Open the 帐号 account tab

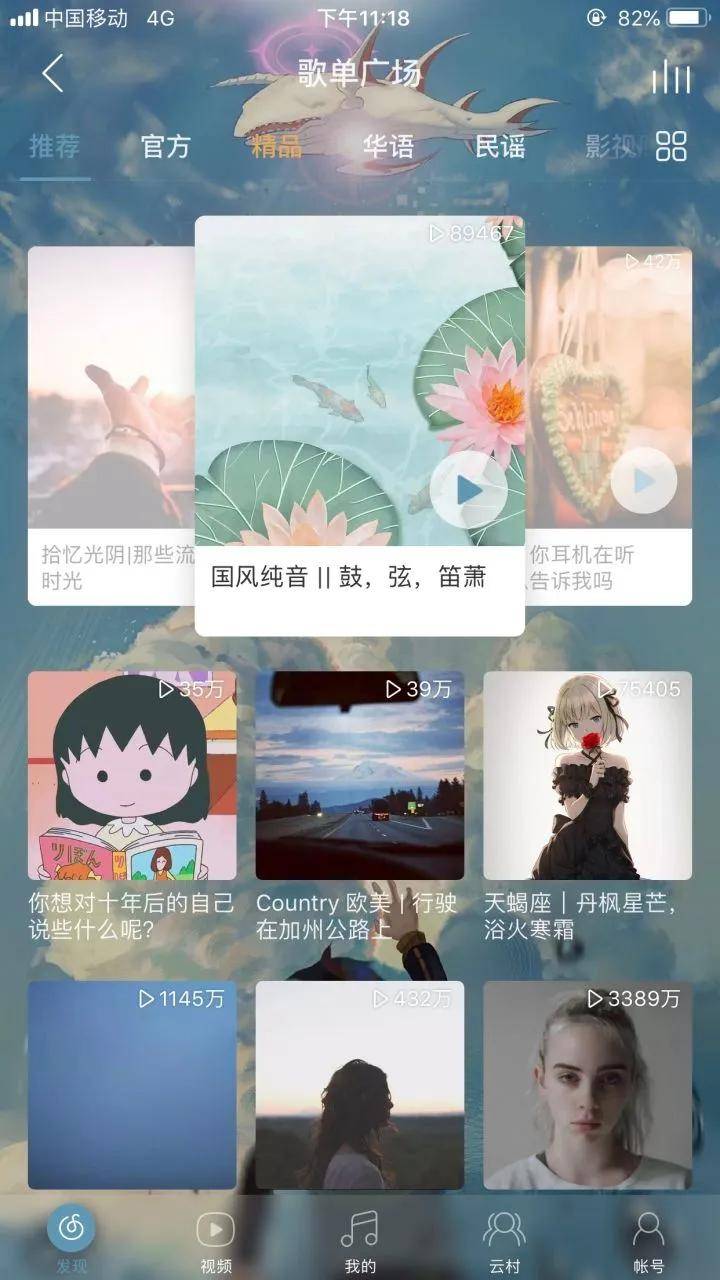click(x=648, y=1238)
